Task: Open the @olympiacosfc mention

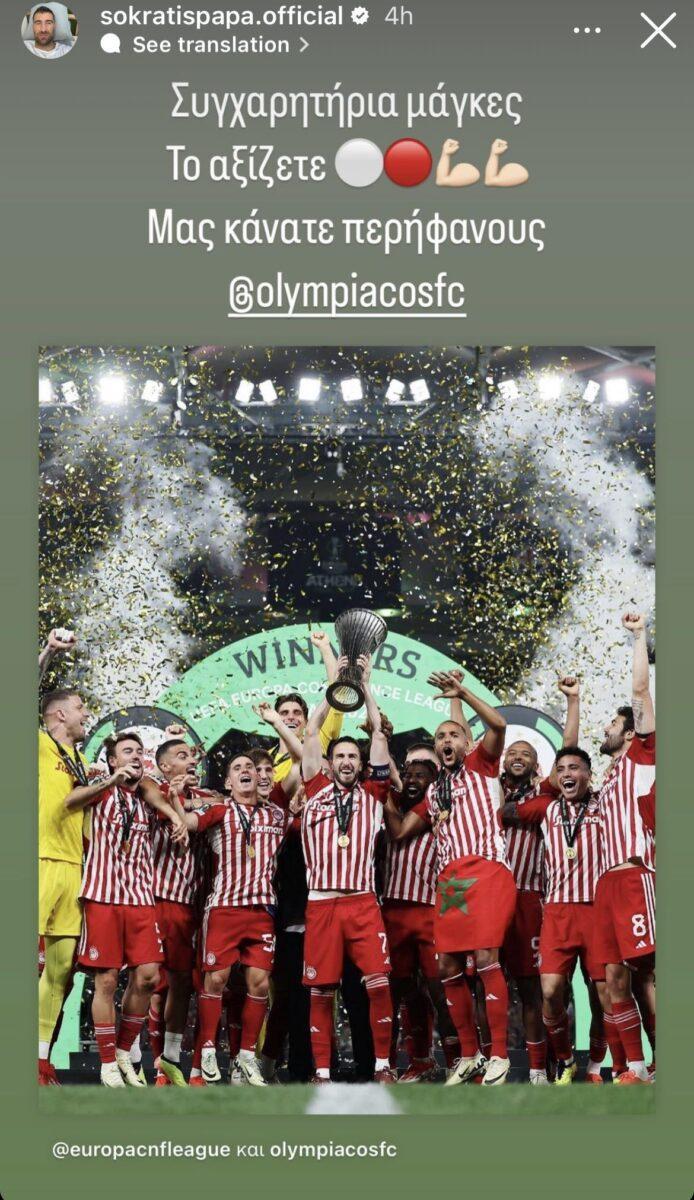Action: click(347, 295)
